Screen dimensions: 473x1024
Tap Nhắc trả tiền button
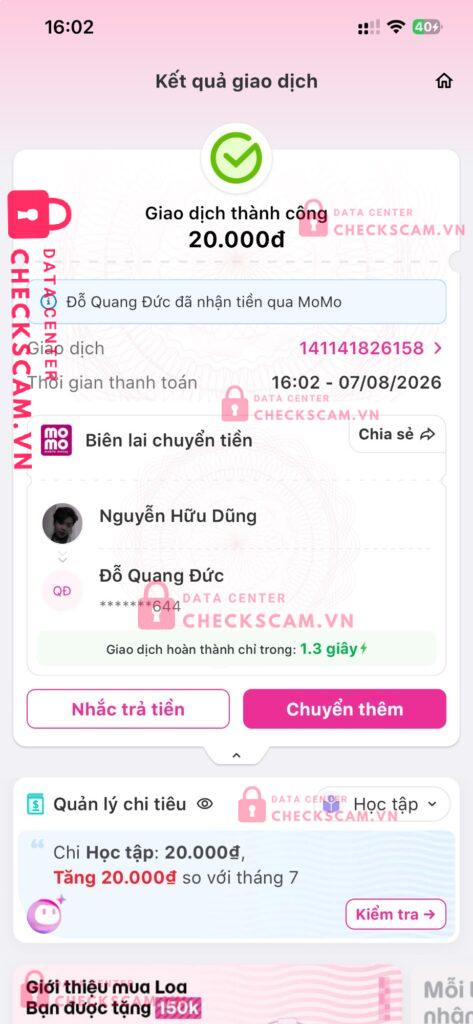click(x=128, y=709)
